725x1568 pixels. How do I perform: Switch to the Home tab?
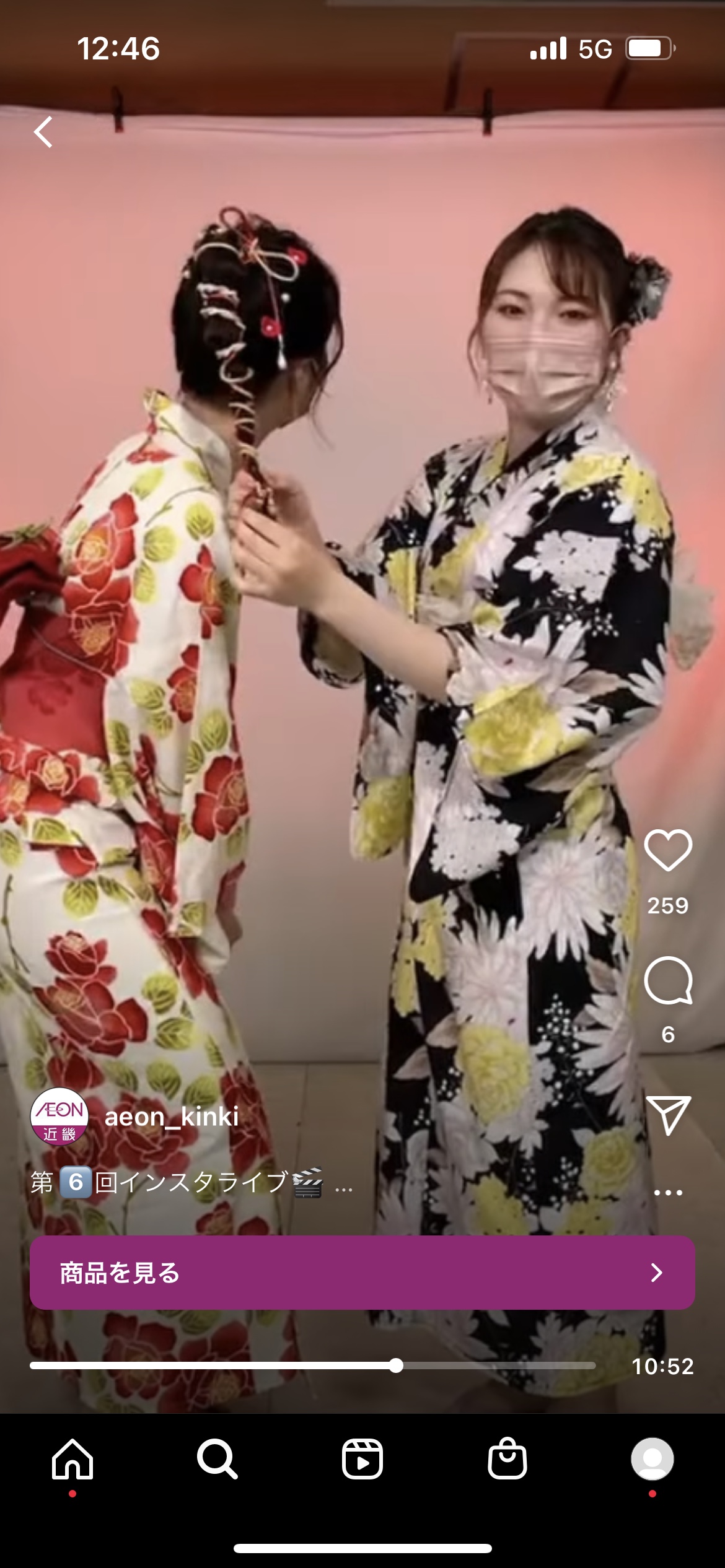[72, 1459]
